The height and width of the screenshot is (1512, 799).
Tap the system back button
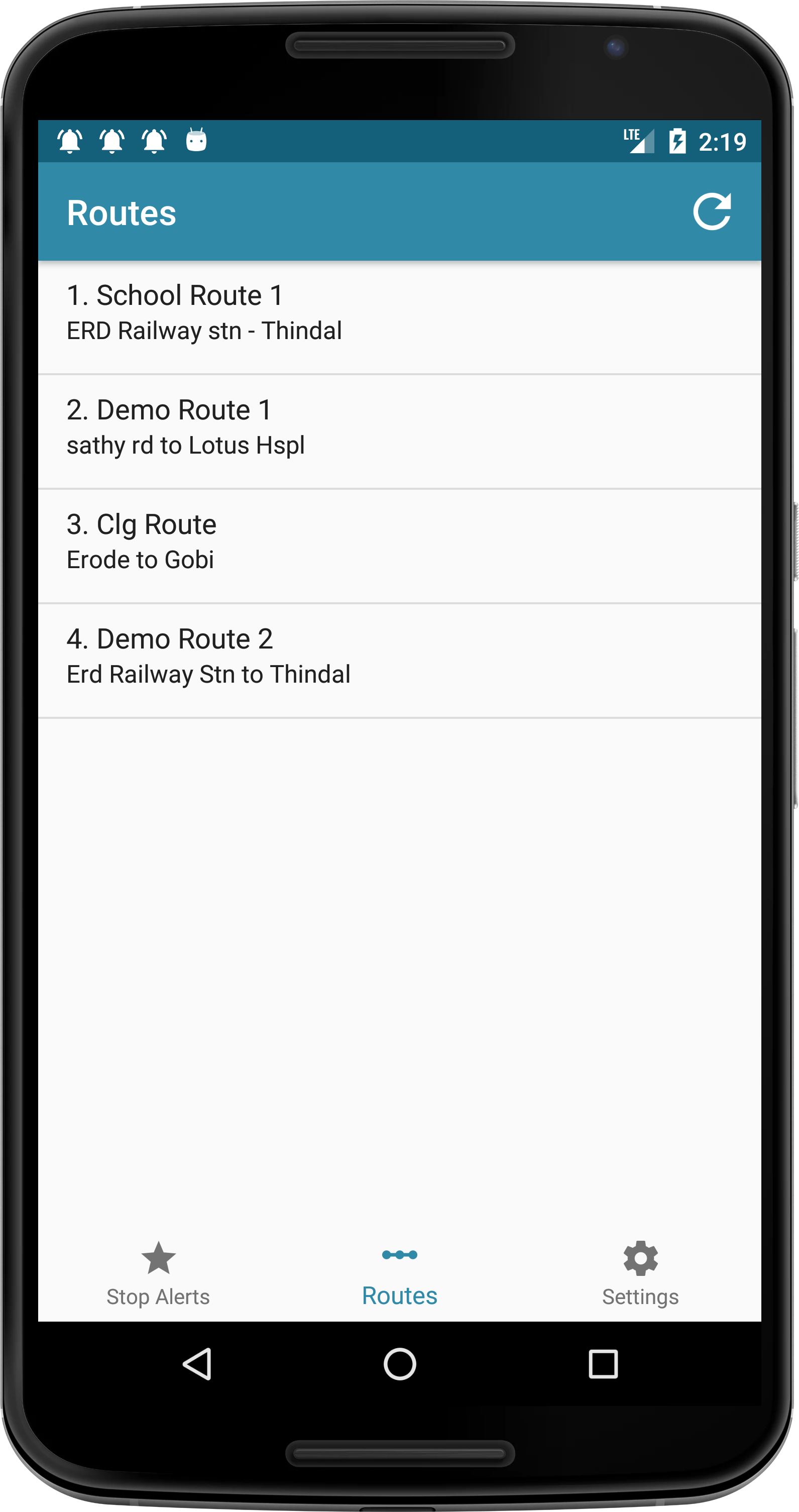point(198,1363)
